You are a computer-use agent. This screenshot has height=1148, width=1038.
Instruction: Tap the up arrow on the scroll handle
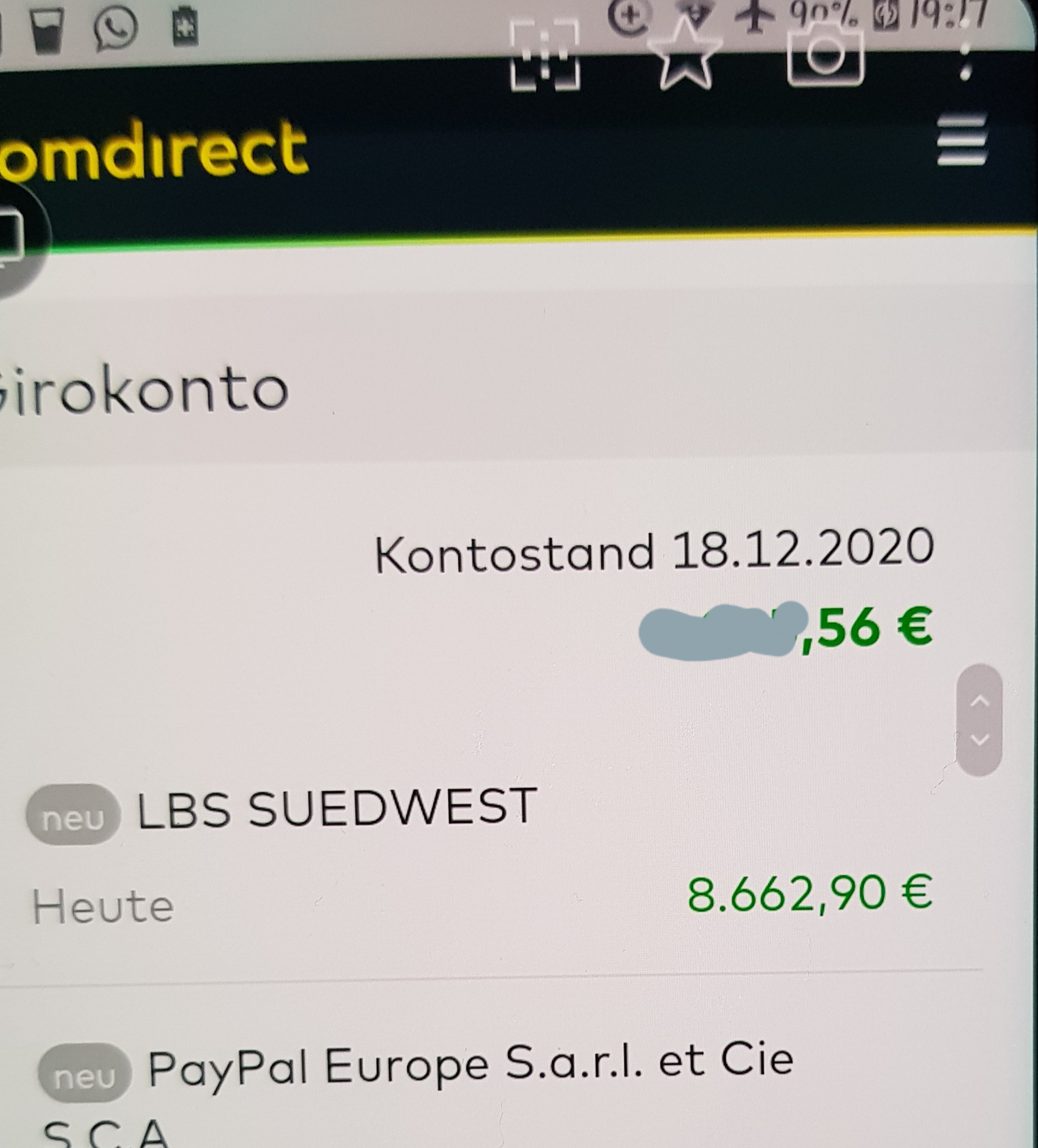pyautogui.click(x=979, y=702)
